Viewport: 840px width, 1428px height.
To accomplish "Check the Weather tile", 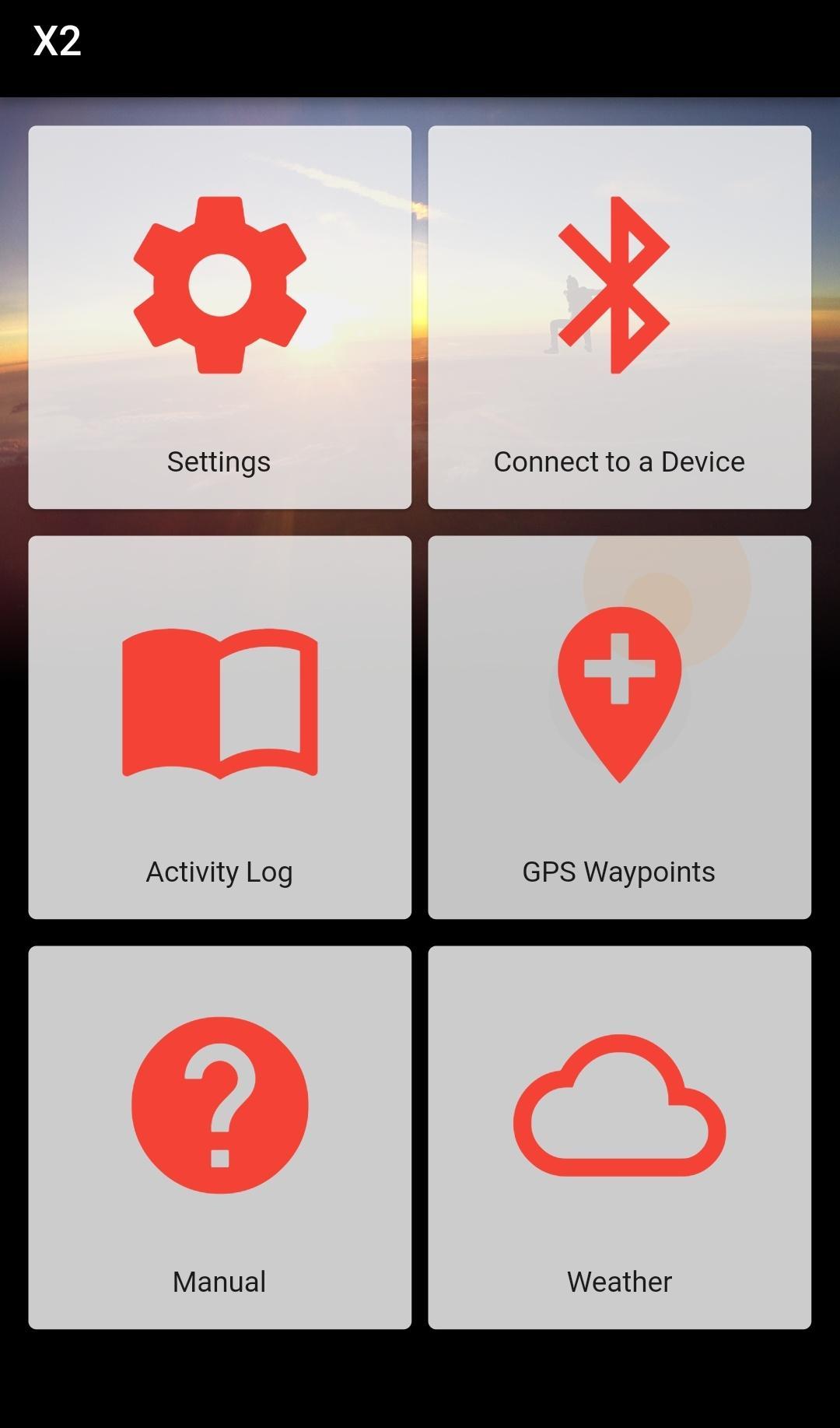I will (620, 1138).
